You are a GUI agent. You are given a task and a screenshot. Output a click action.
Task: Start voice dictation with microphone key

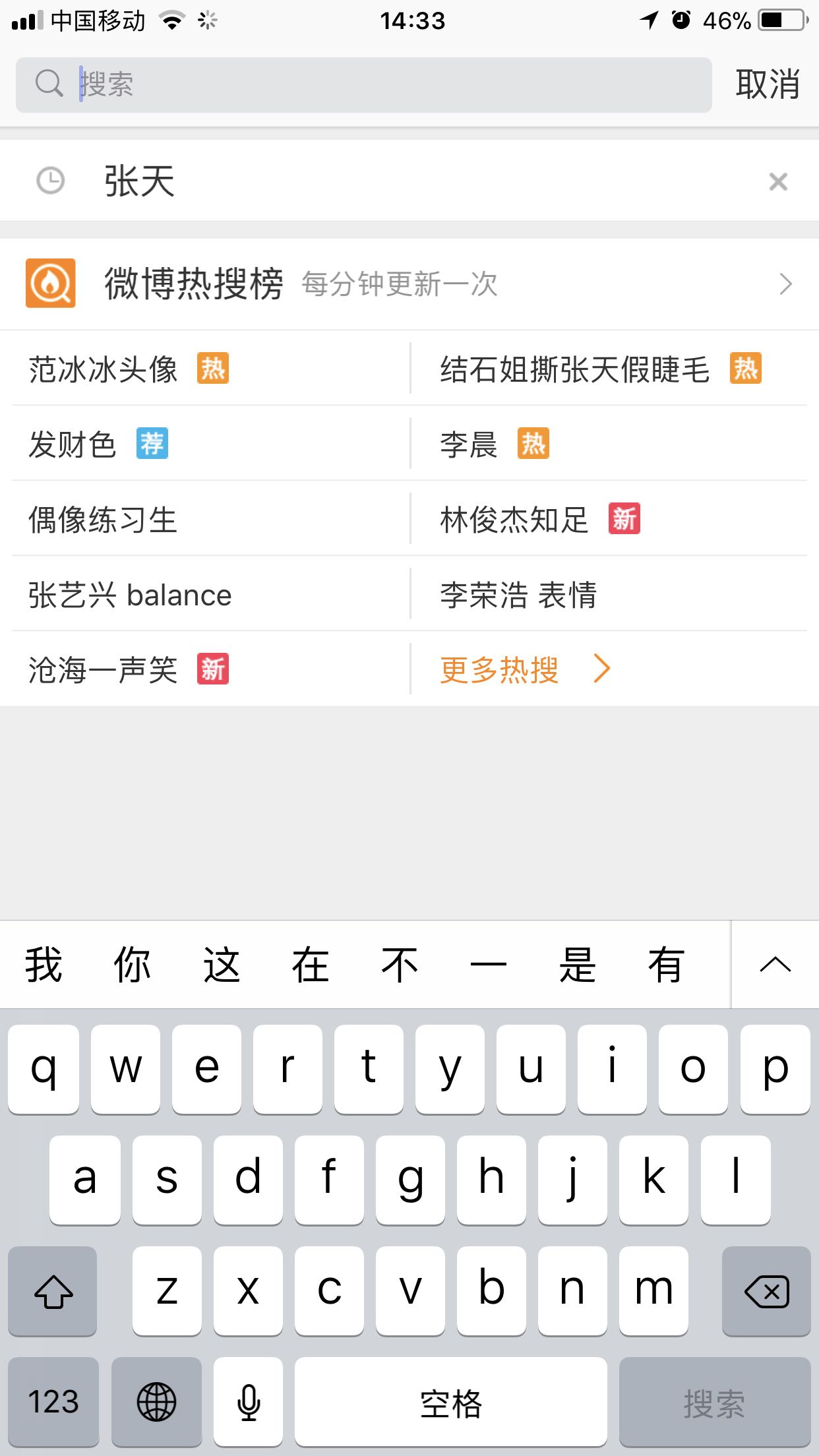(x=249, y=1402)
